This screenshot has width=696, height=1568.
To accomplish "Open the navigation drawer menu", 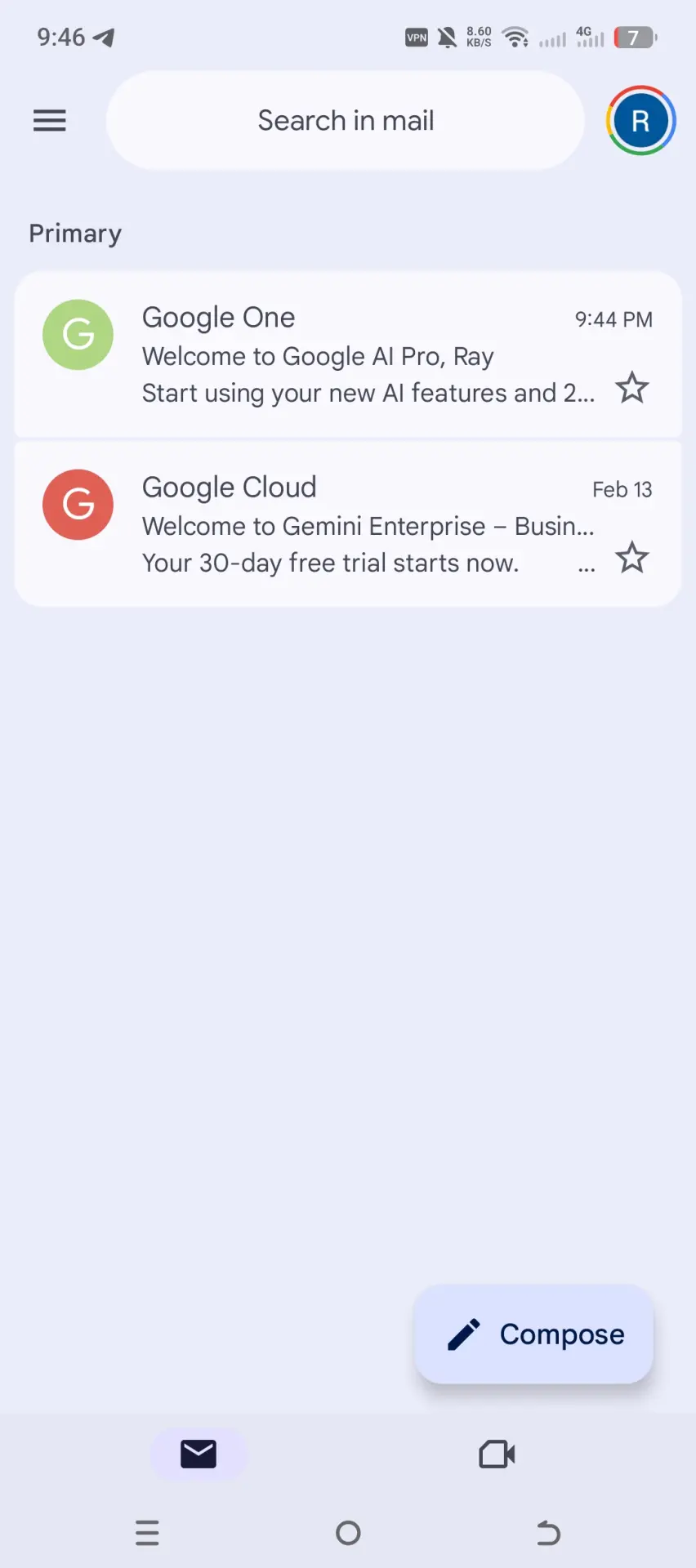I will pyautogui.click(x=50, y=121).
